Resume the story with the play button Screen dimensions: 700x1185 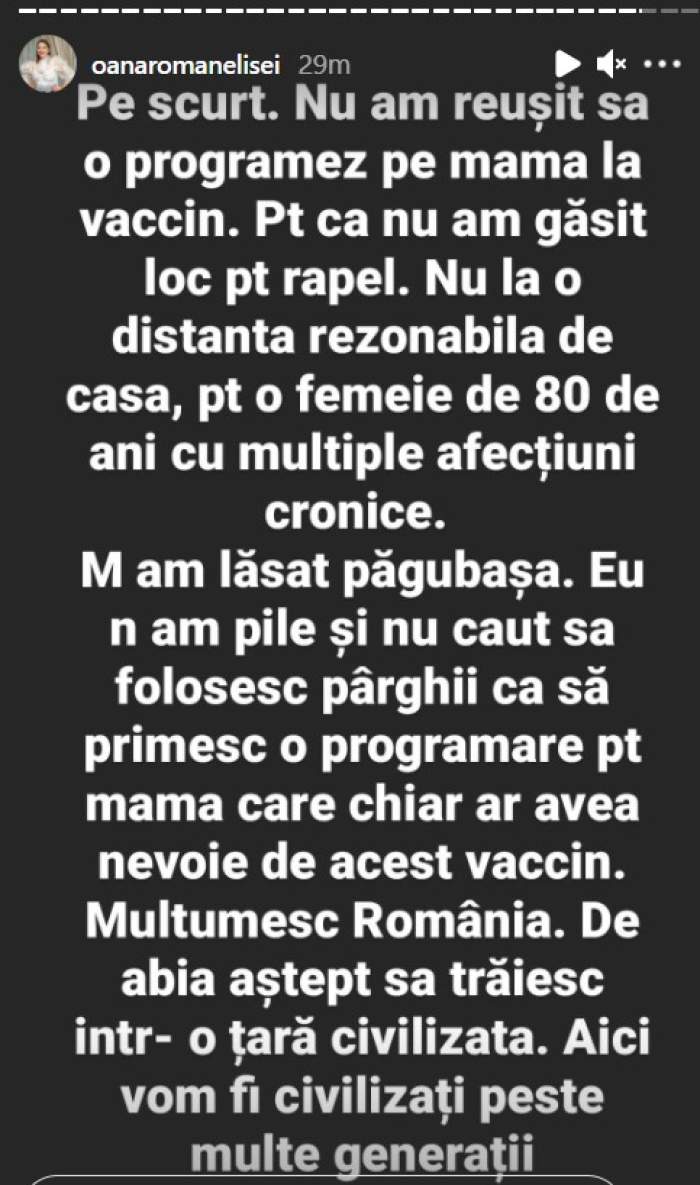[567, 65]
